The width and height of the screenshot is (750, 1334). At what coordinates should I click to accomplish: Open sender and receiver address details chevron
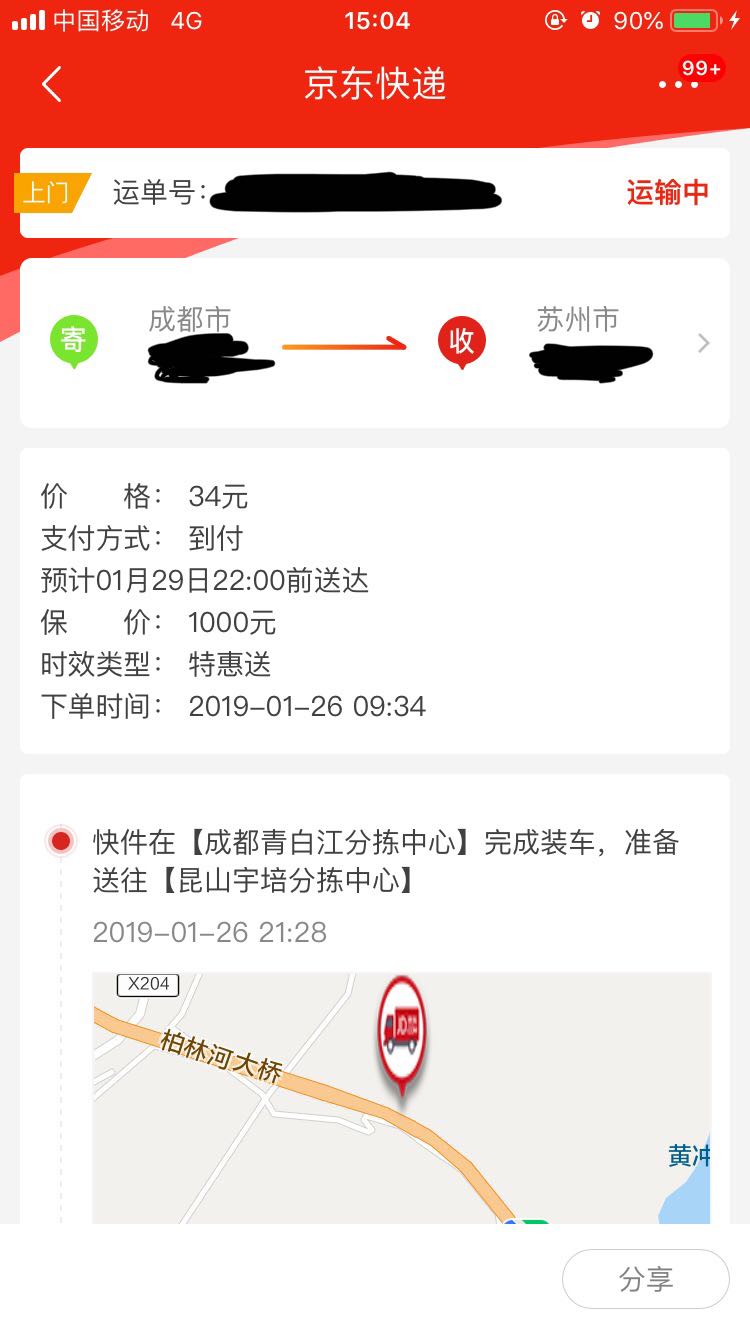(x=703, y=343)
